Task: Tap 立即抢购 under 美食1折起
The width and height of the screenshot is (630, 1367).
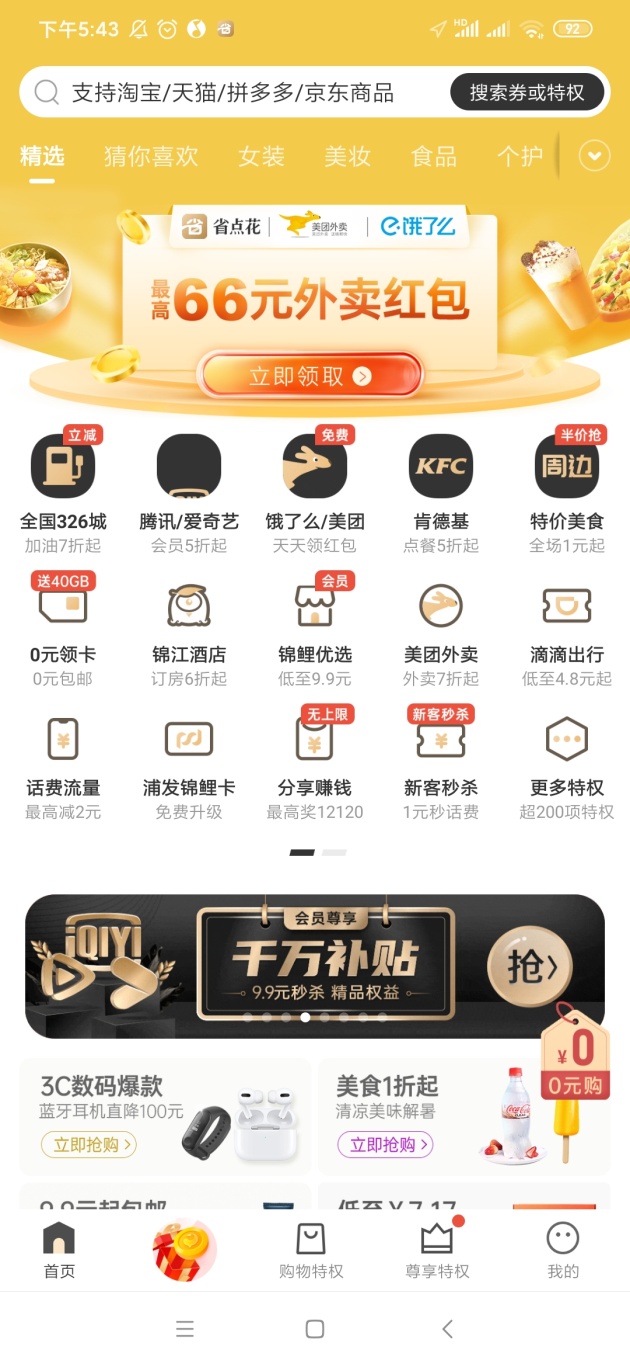Action: [385, 1145]
